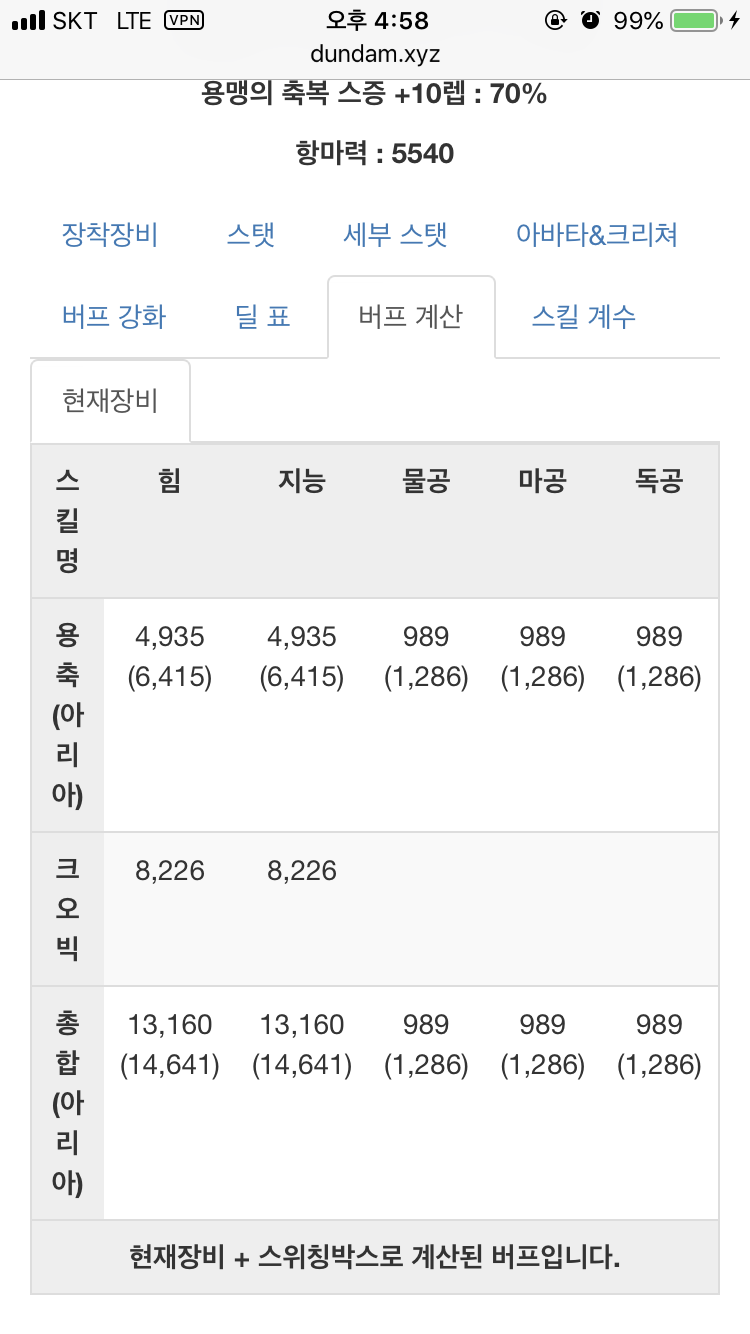The image size is (750, 1334).
Task: Open the 스킬 계수 tab
Action: click(x=584, y=317)
